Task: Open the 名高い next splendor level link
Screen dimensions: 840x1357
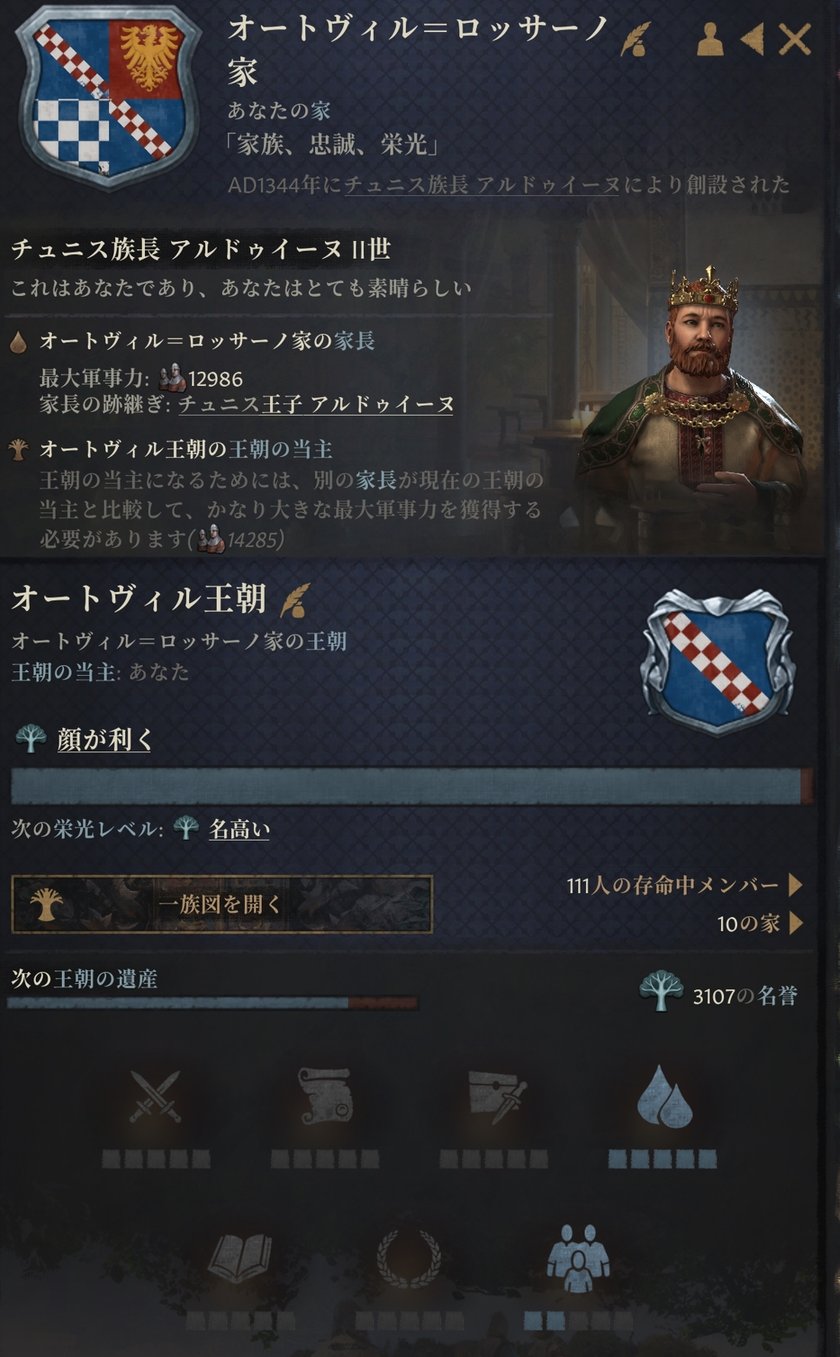Action: 239,829
